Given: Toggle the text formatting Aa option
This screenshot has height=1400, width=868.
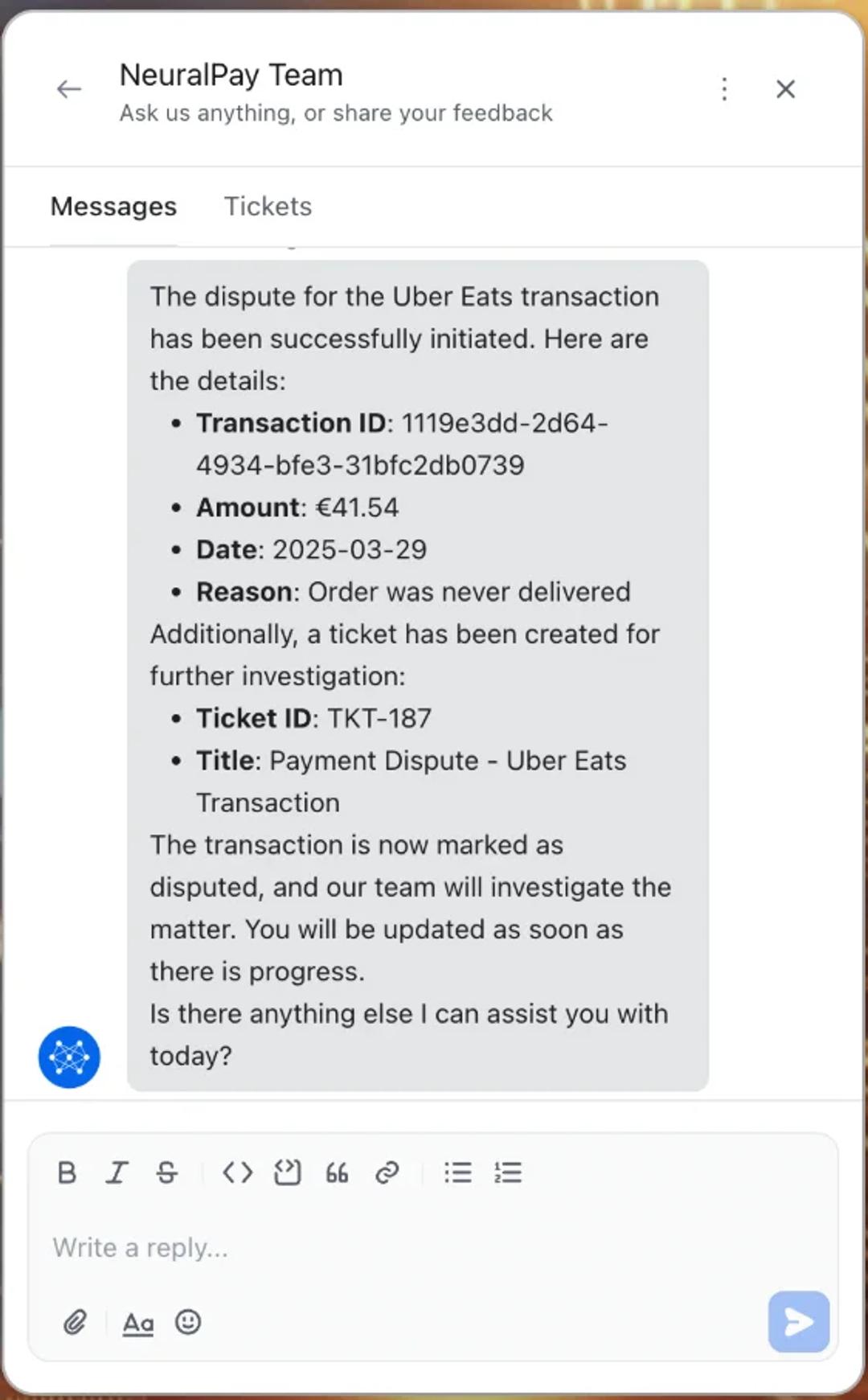Looking at the screenshot, I should click(138, 1323).
